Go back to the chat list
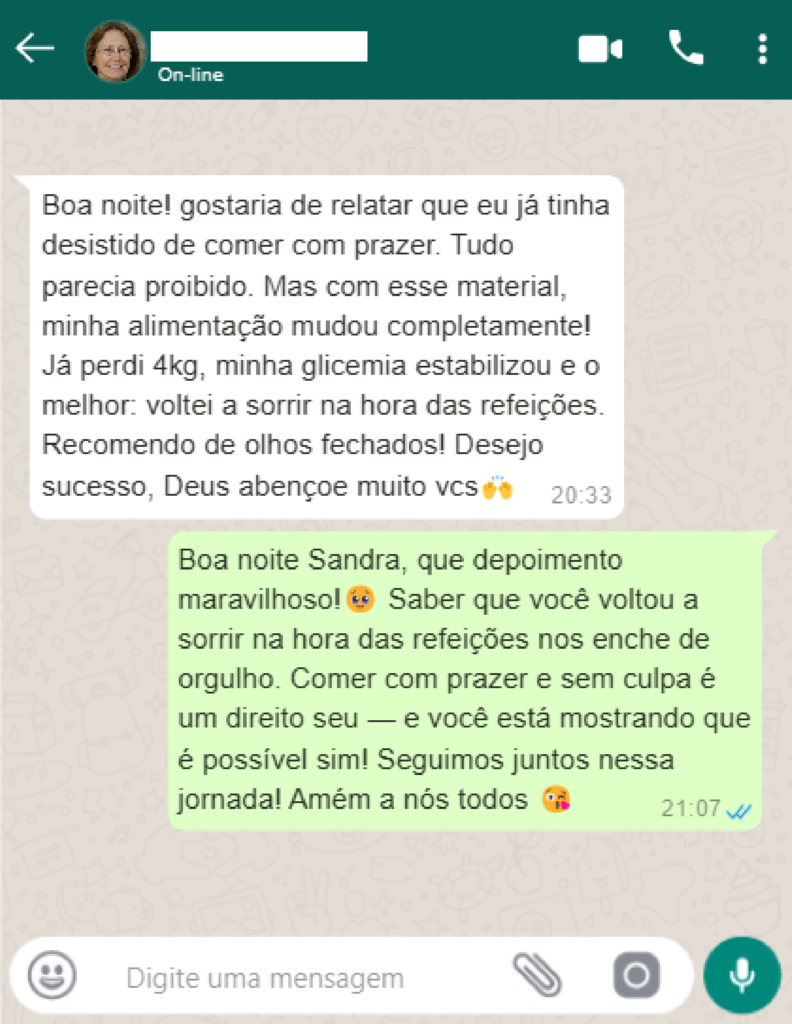This screenshot has width=792, height=1024. click(35, 48)
